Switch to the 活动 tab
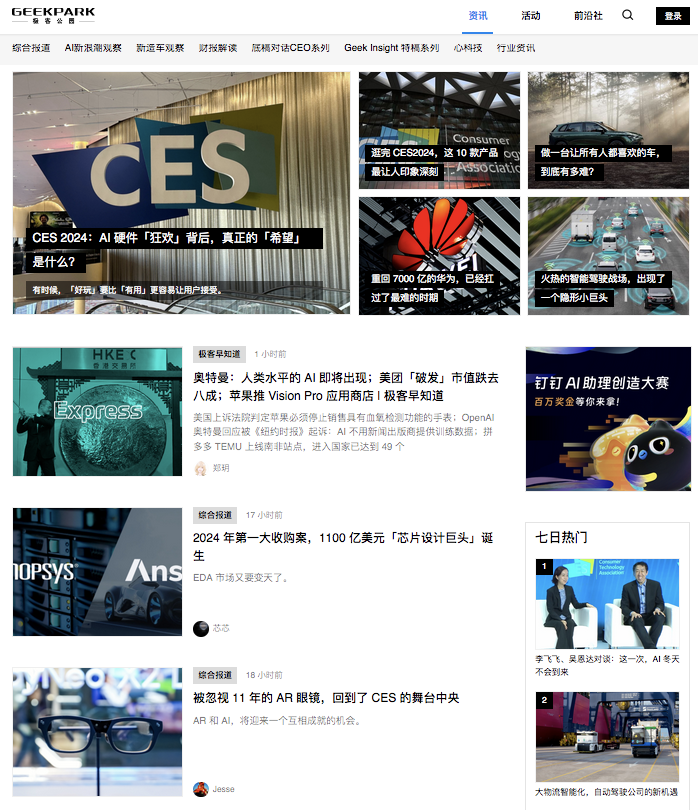698x810 pixels. point(530,16)
